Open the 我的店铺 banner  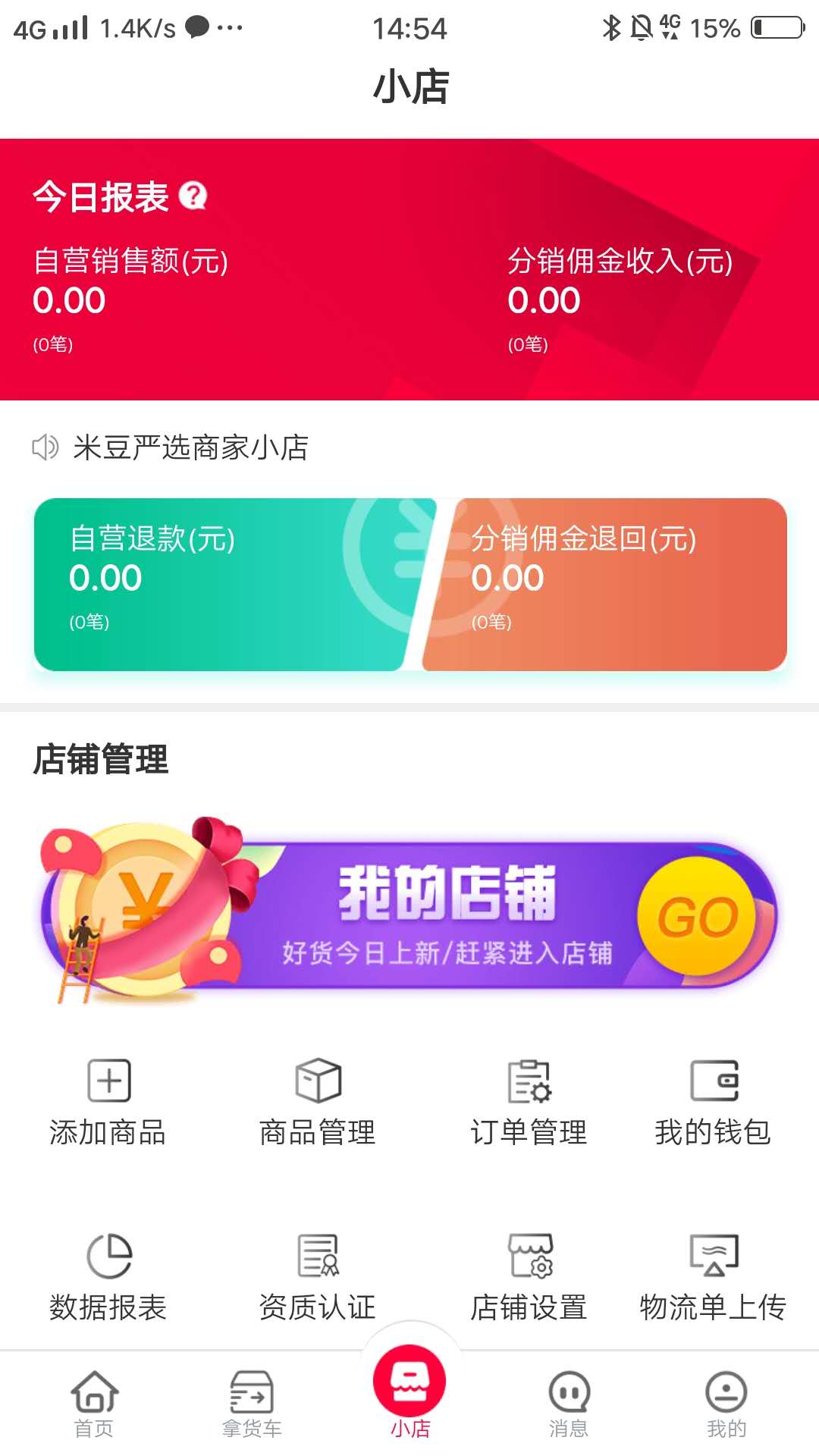409,914
